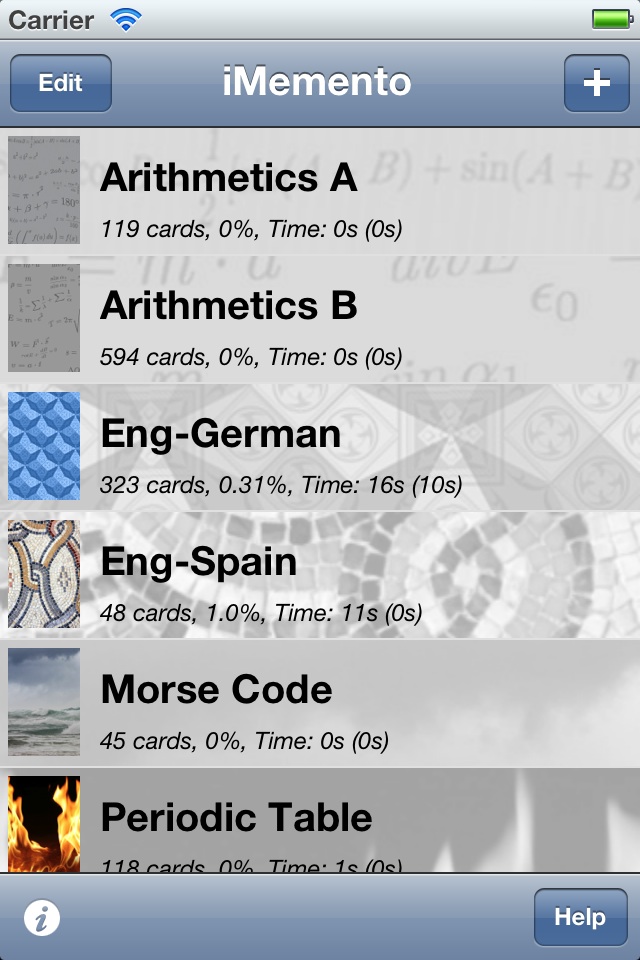Open the Eng-Spain deck

(320, 576)
